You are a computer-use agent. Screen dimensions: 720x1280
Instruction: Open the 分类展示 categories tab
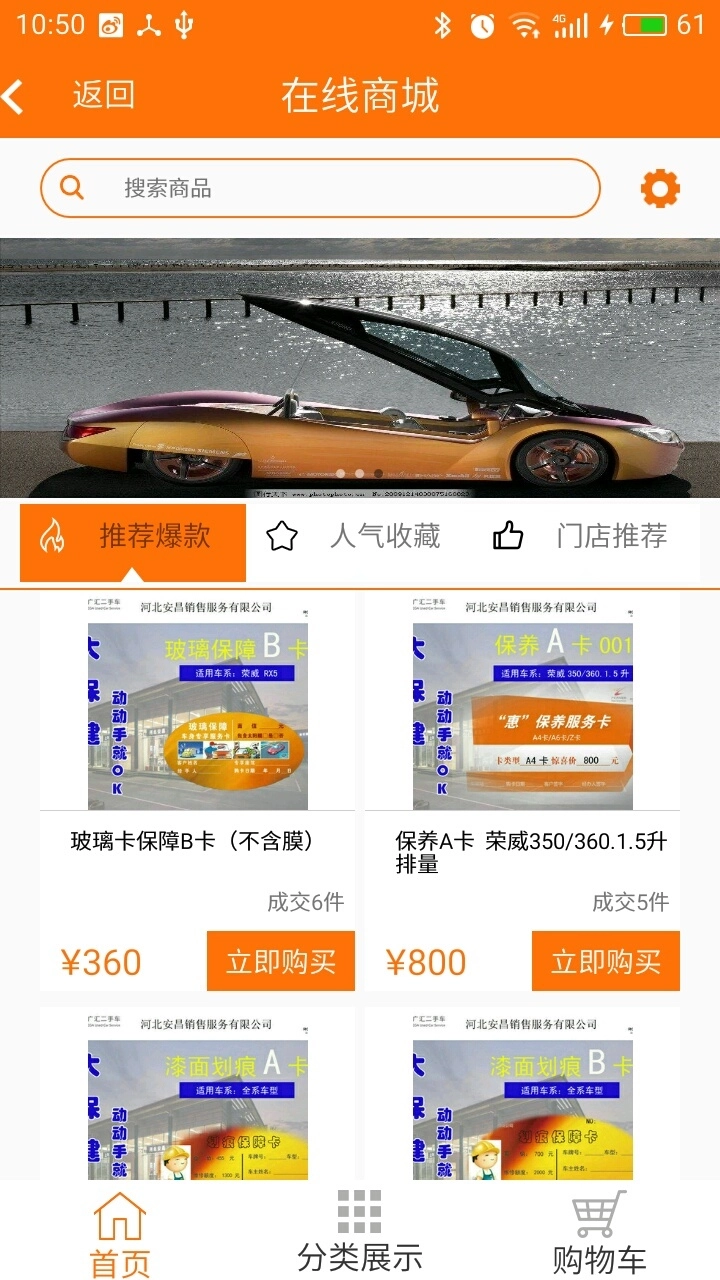[360, 1235]
